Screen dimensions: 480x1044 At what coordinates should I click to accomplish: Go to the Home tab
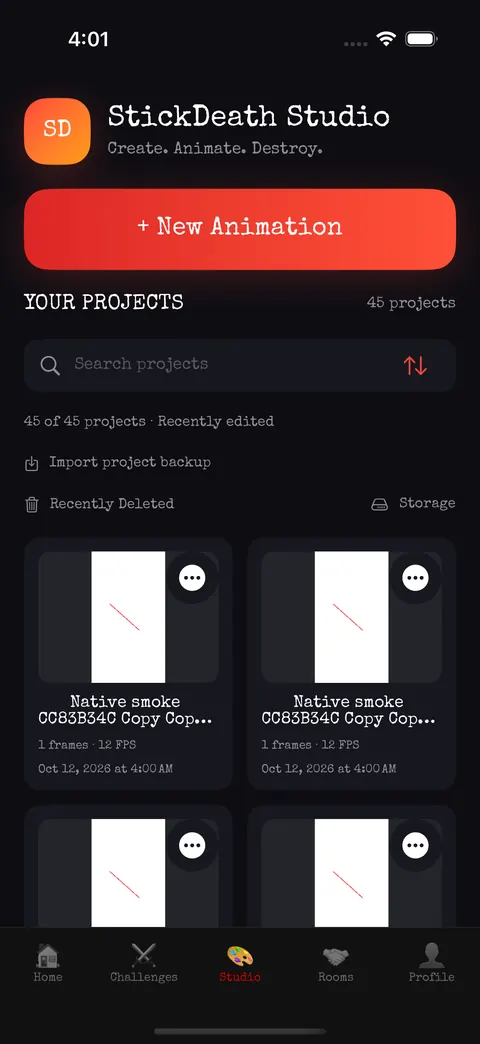click(x=48, y=963)
